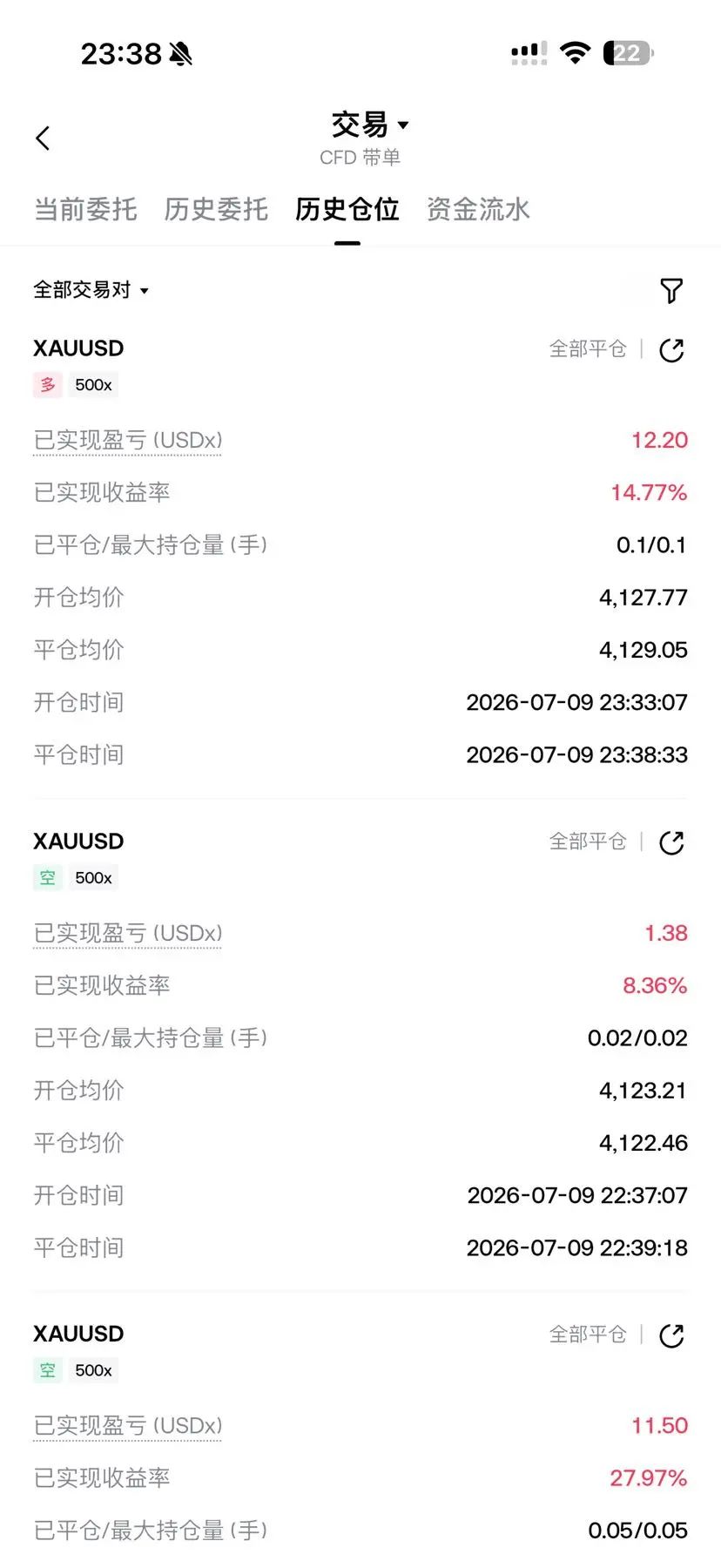Open the 交易 dropdown in the title

(x=370, y=125)
